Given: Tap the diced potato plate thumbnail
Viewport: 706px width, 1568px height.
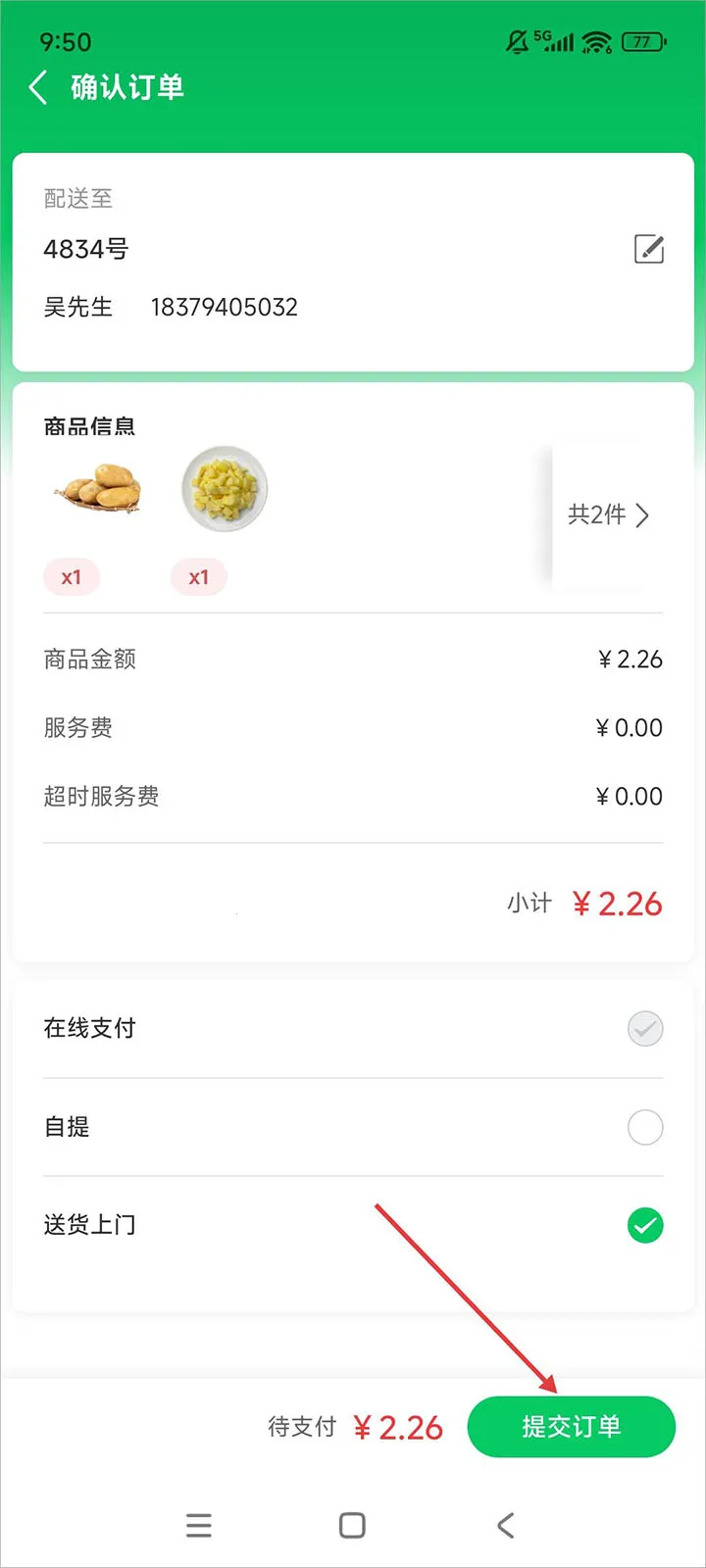Looking at the screenshot, I should tap(224, 490).
